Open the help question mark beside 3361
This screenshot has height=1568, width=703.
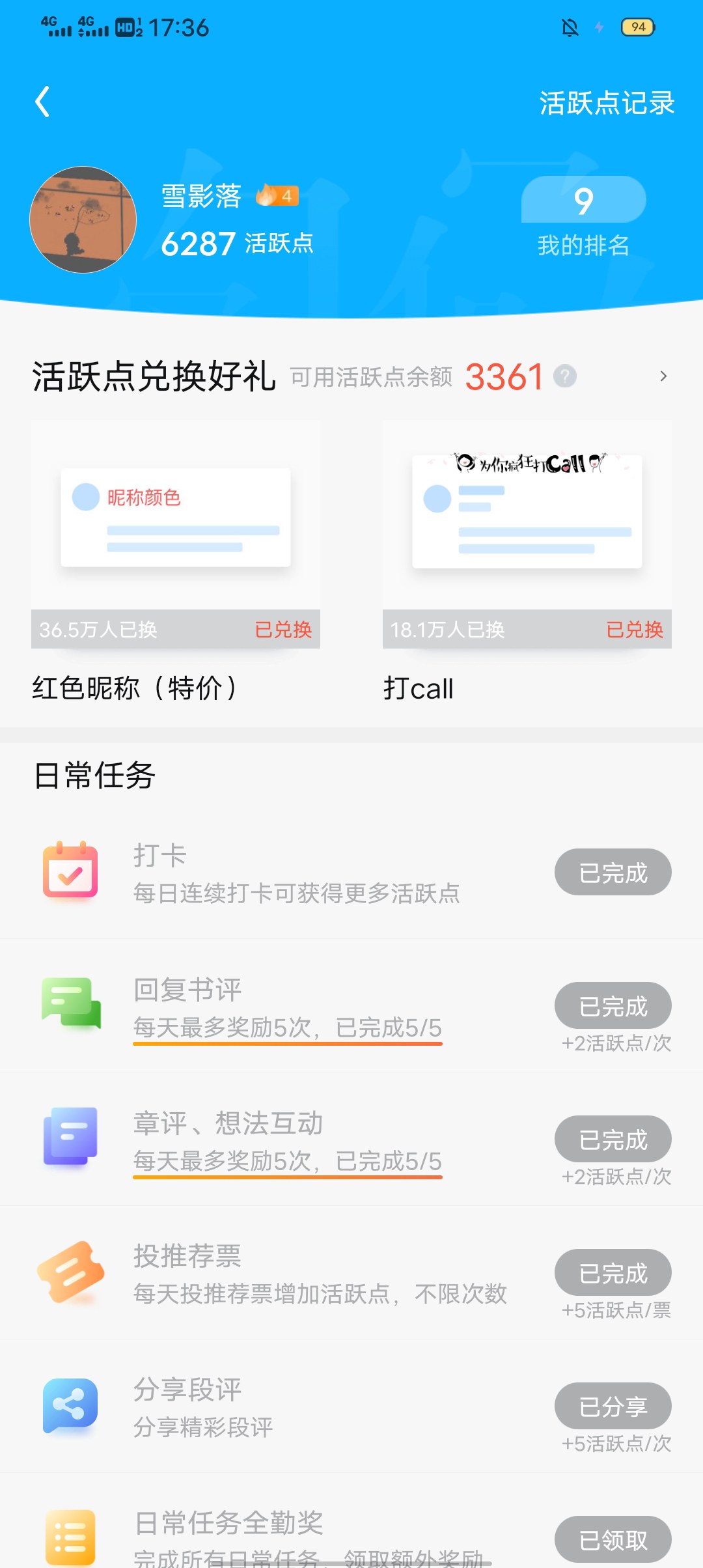coord(564,376)
